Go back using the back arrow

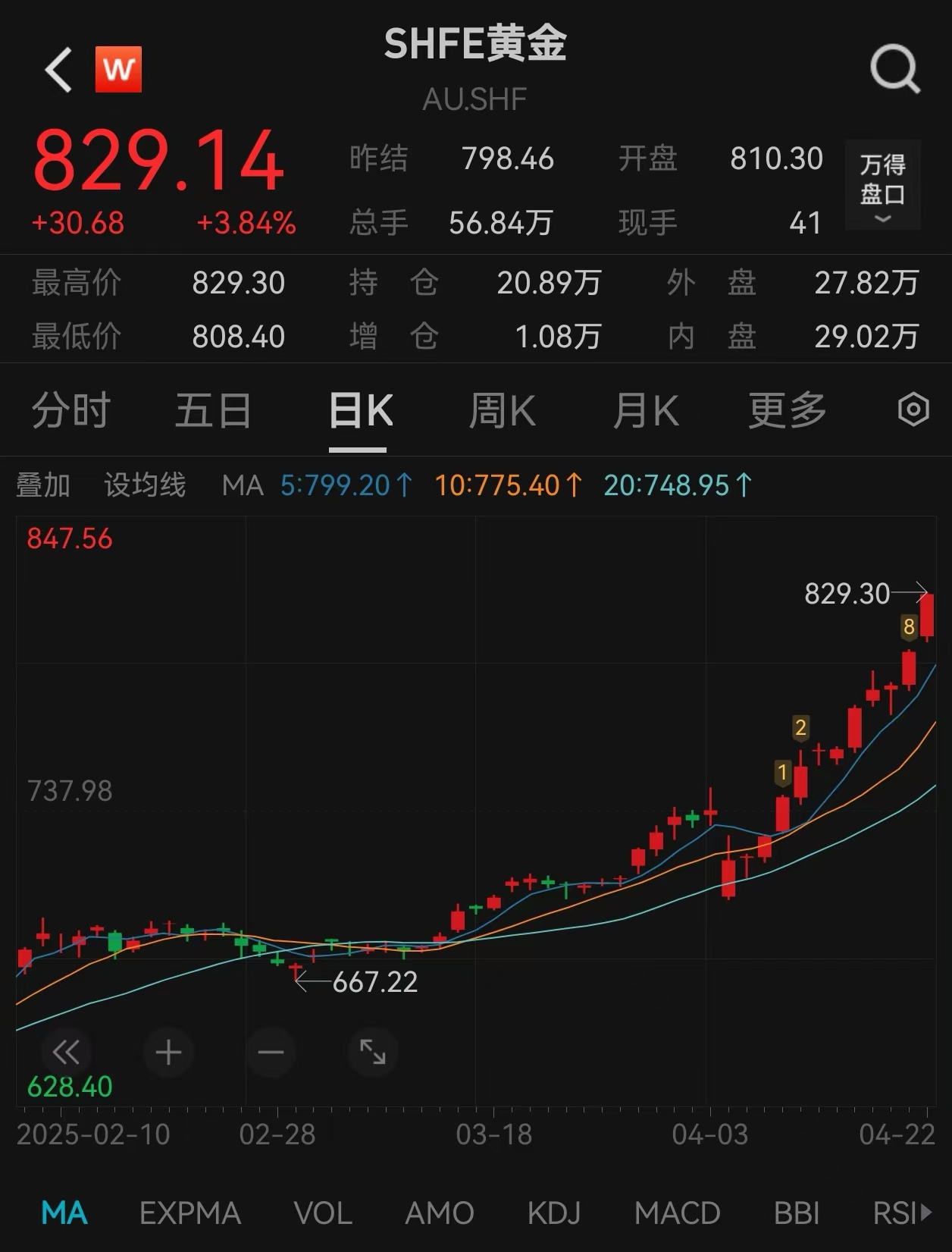[x=59, y=70]
